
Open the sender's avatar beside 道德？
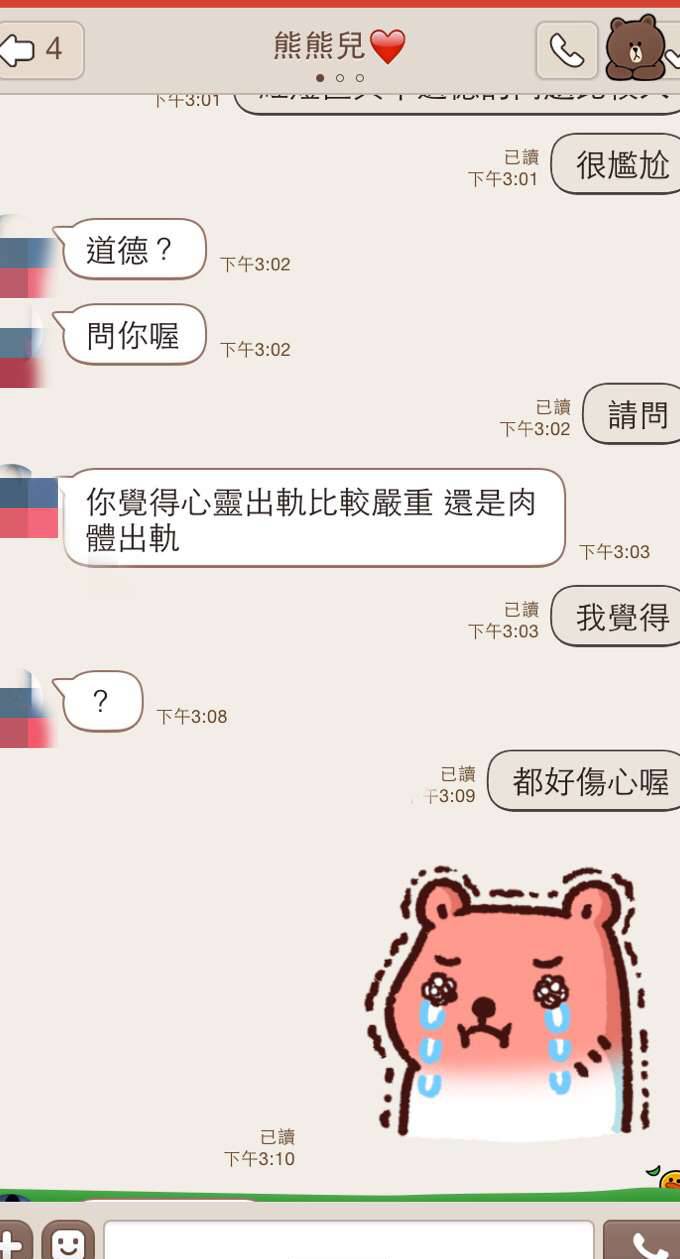(24, 256)
